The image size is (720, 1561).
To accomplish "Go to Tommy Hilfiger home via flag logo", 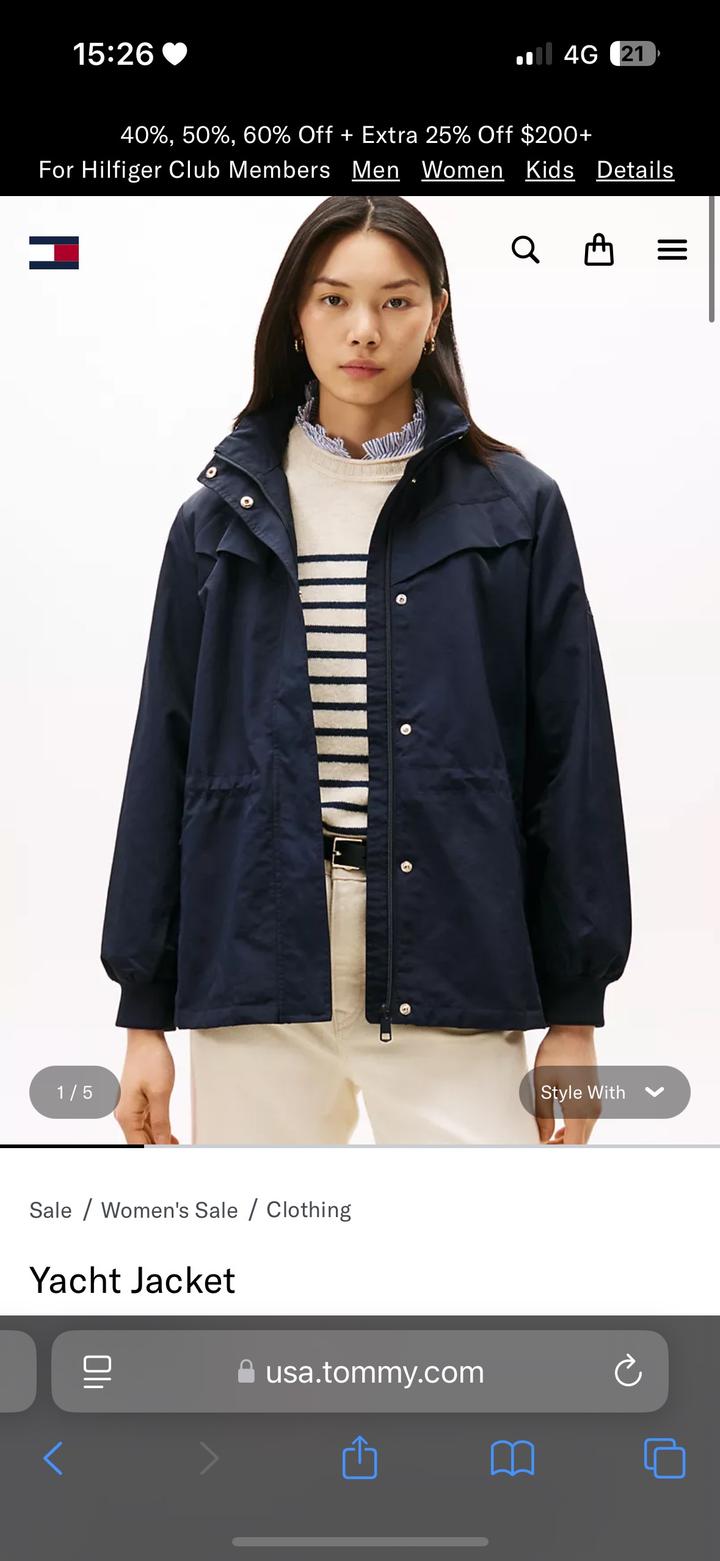I will coord(54,253).
